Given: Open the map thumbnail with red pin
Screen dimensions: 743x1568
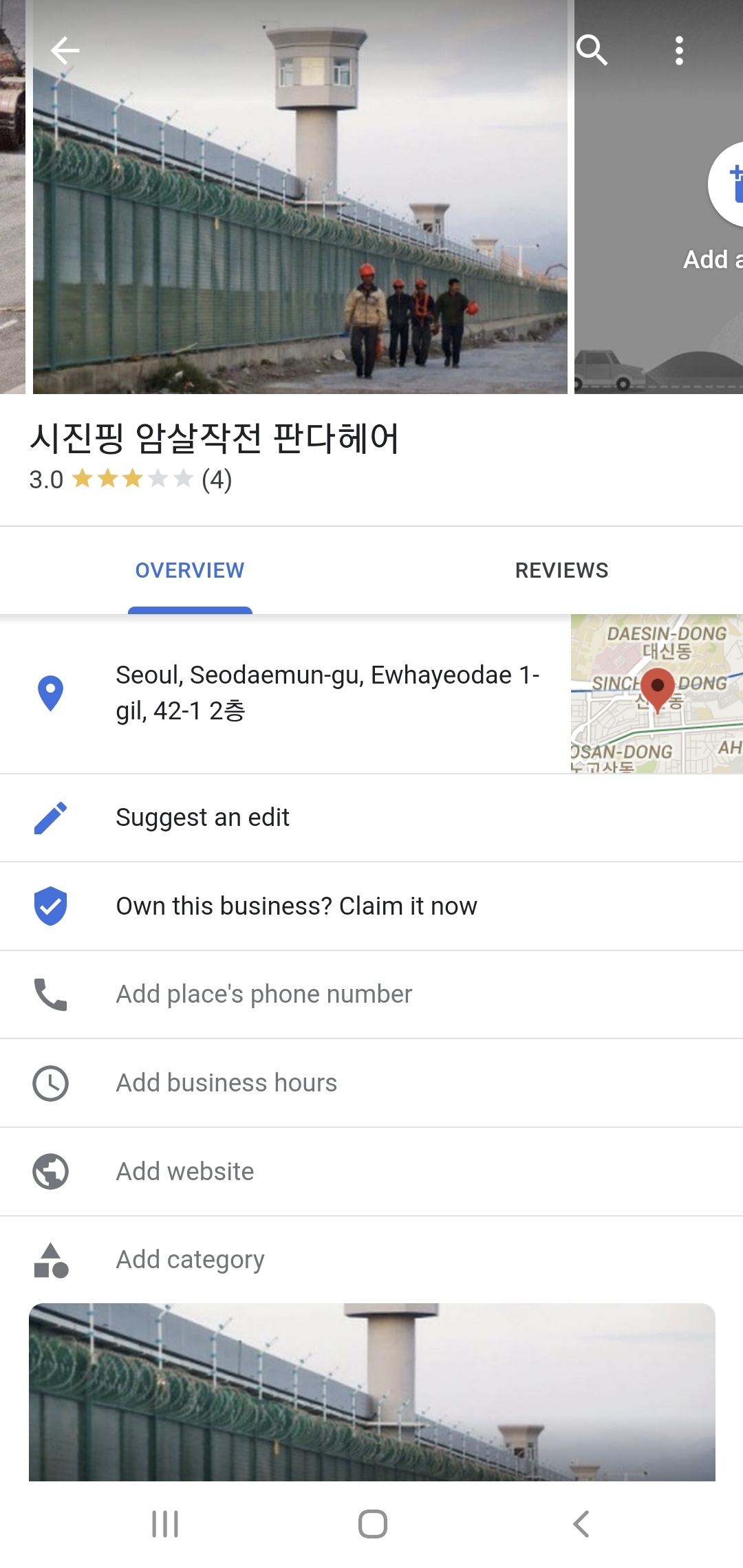Looking at the screenshot, I should (x=657, y=693).
